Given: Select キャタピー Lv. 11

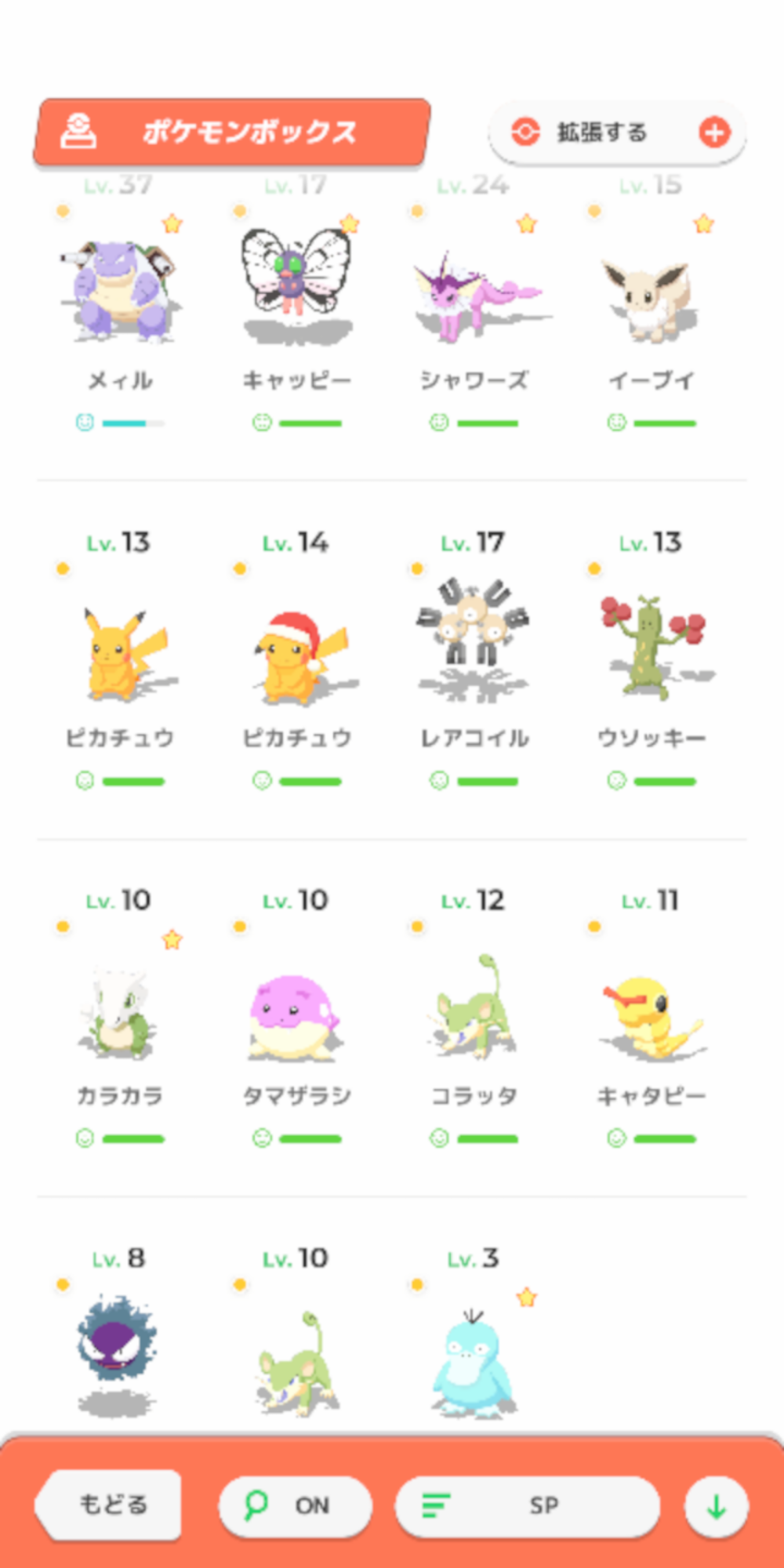Looking at the screenshot, I should [x=652, y=1018].
